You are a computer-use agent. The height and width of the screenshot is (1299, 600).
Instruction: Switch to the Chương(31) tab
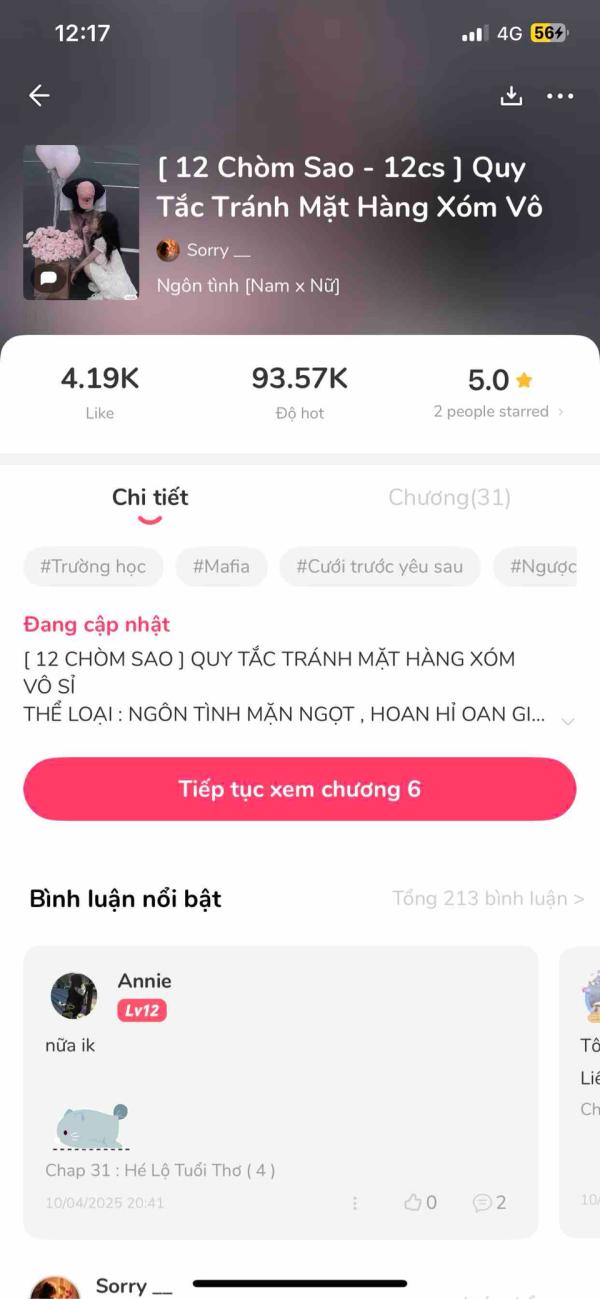point(449,497)
